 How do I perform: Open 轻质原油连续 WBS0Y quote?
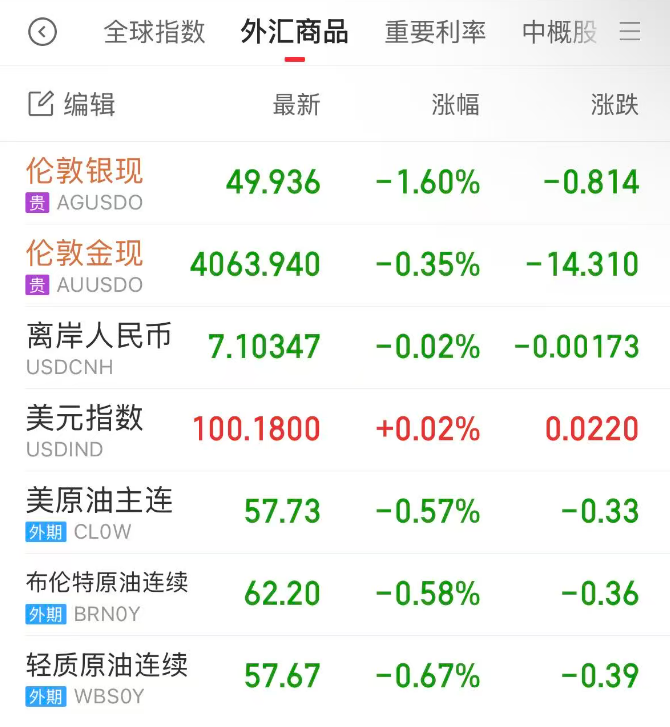coord(107,675)
